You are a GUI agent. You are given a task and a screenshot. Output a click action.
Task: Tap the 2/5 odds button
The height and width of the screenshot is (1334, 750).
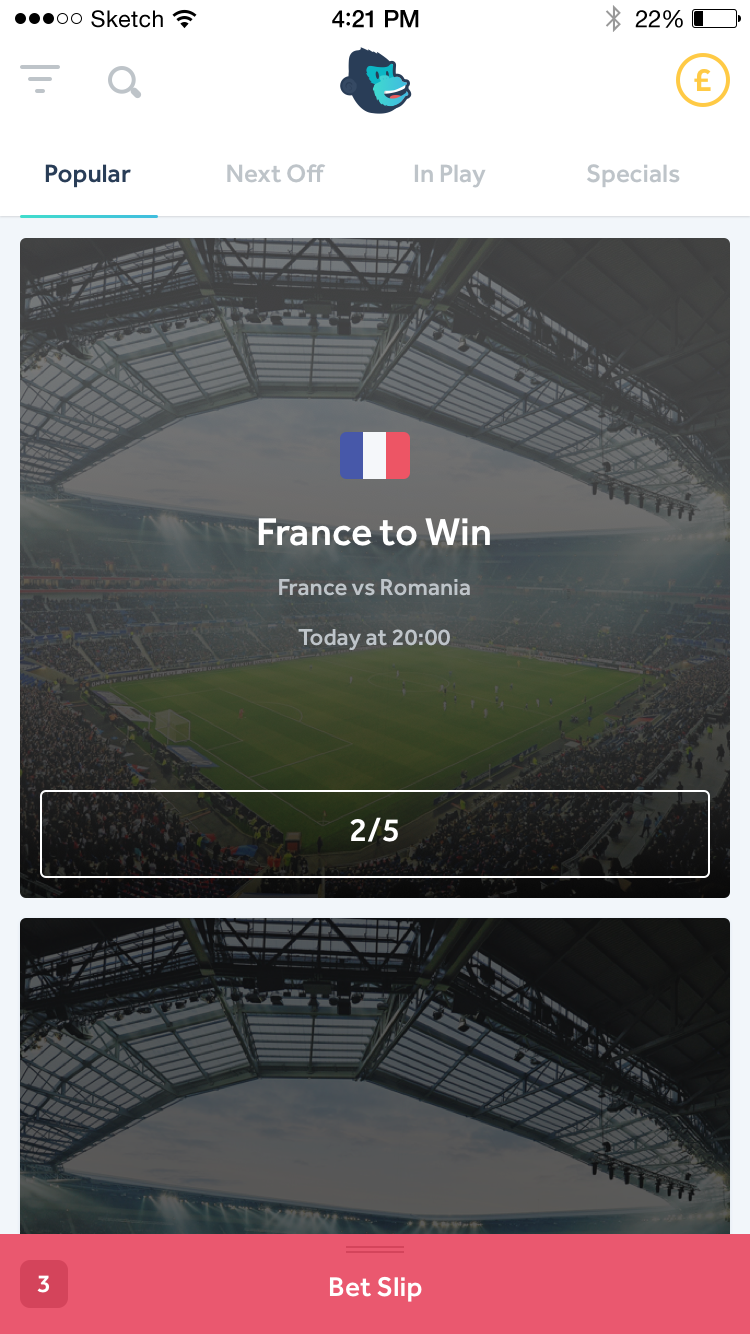coord(375,833)
